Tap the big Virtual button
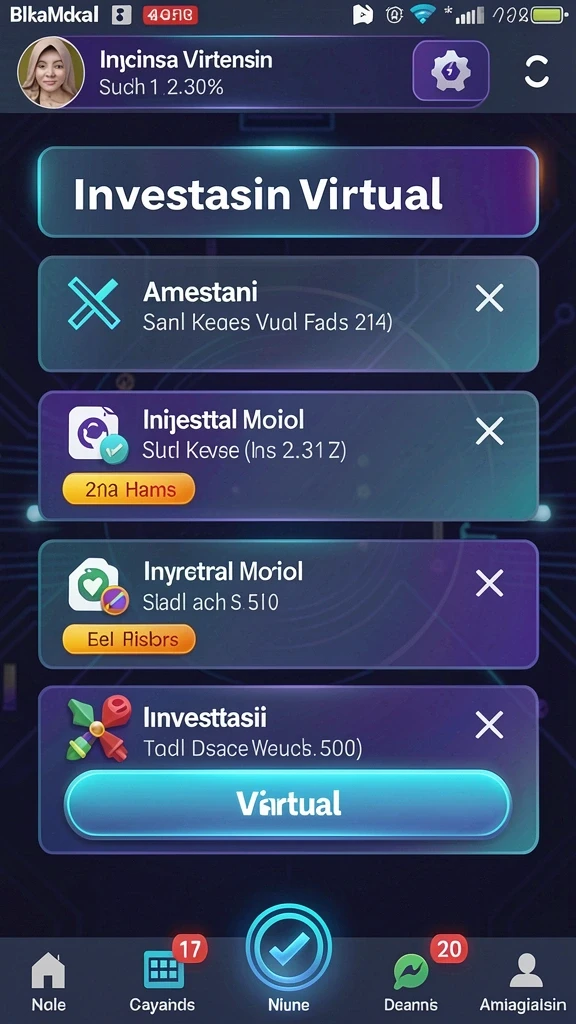576x1024 pixels. click(x=288, y=805)
